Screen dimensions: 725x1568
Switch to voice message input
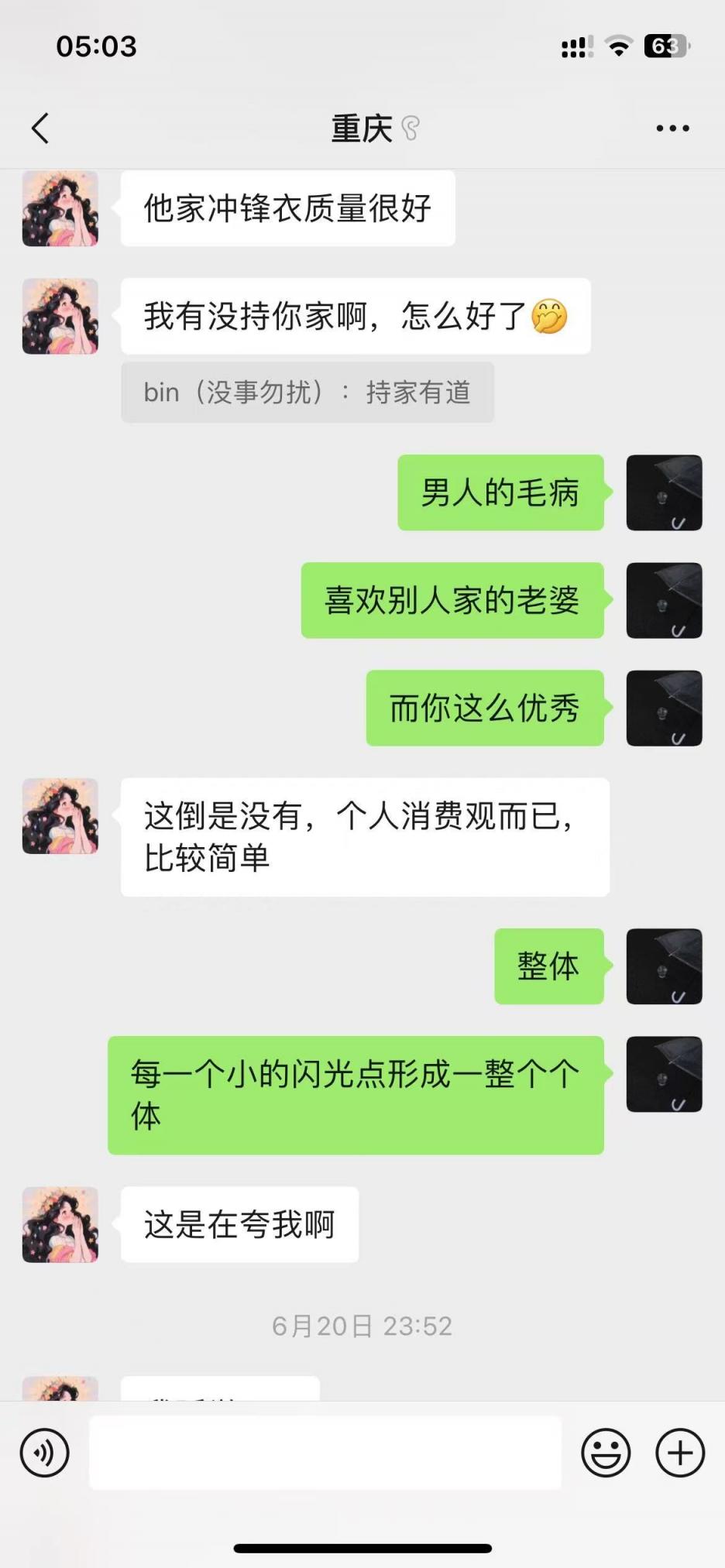45,1453
